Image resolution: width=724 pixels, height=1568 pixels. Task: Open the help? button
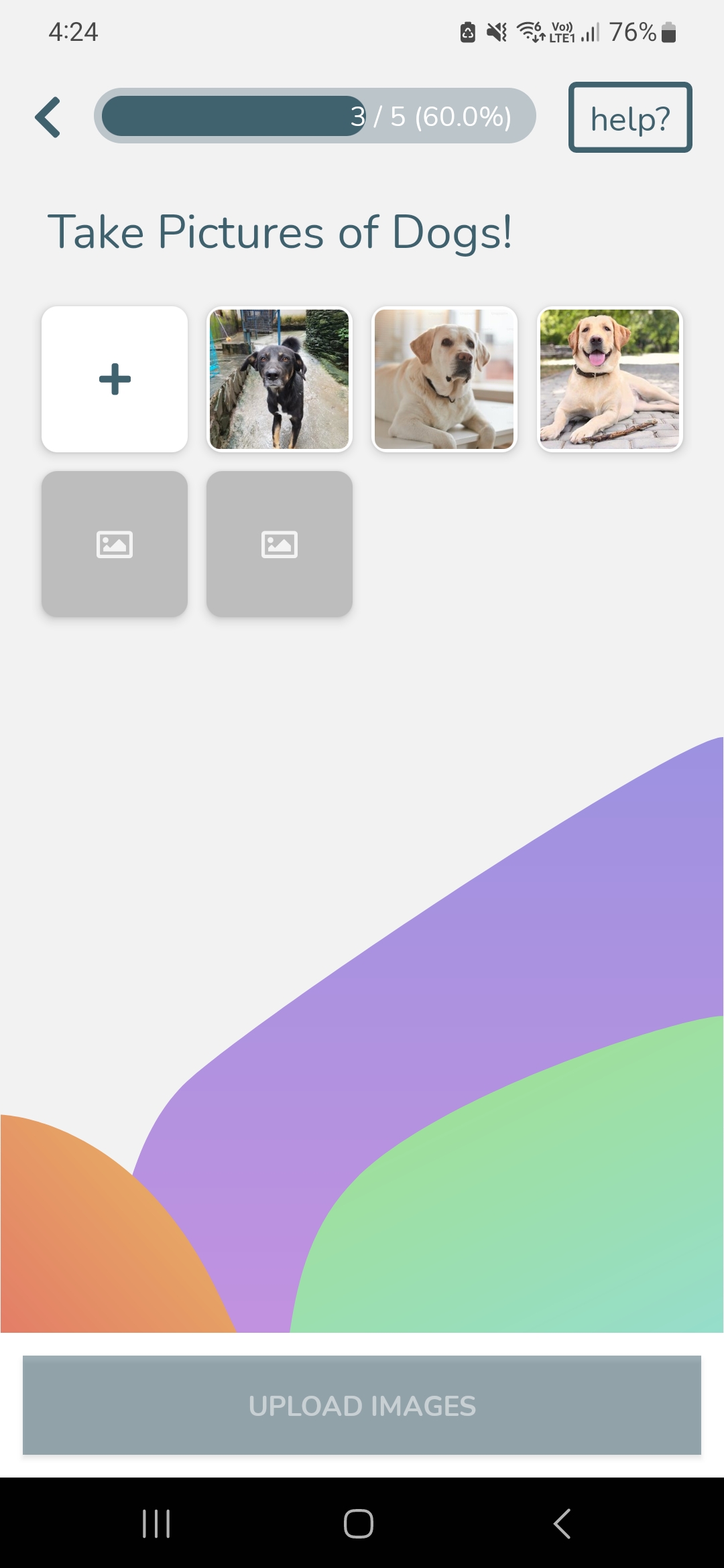pos(629,118)
